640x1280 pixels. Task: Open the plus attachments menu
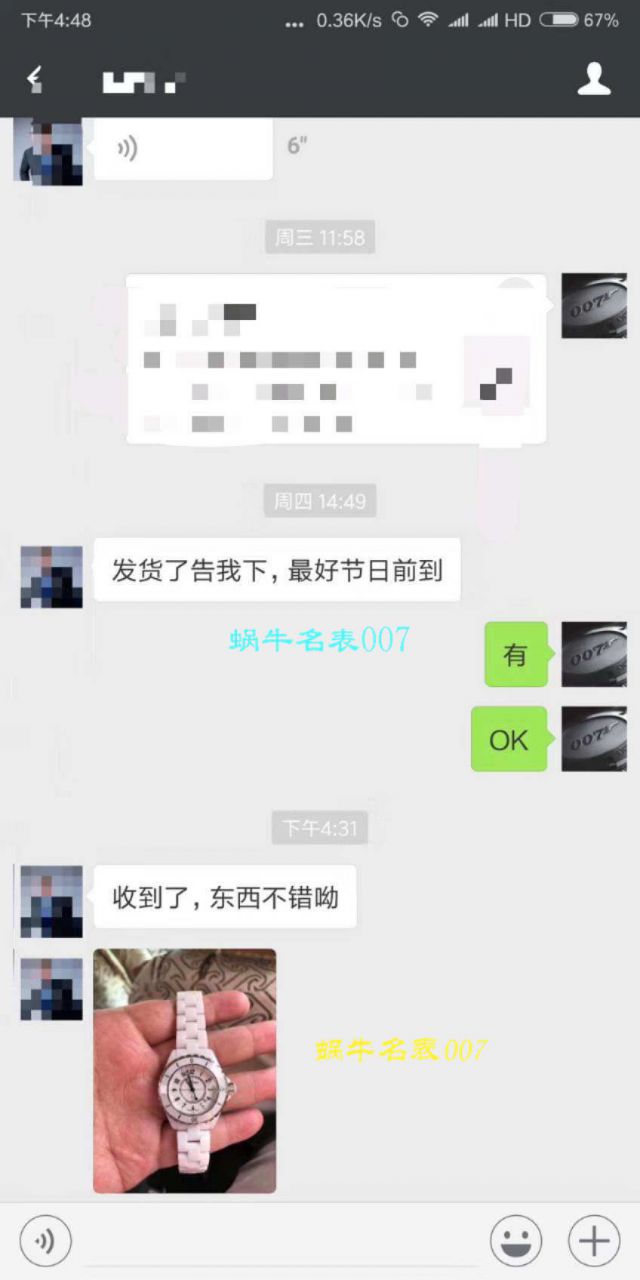click(x=594, y=1242)
